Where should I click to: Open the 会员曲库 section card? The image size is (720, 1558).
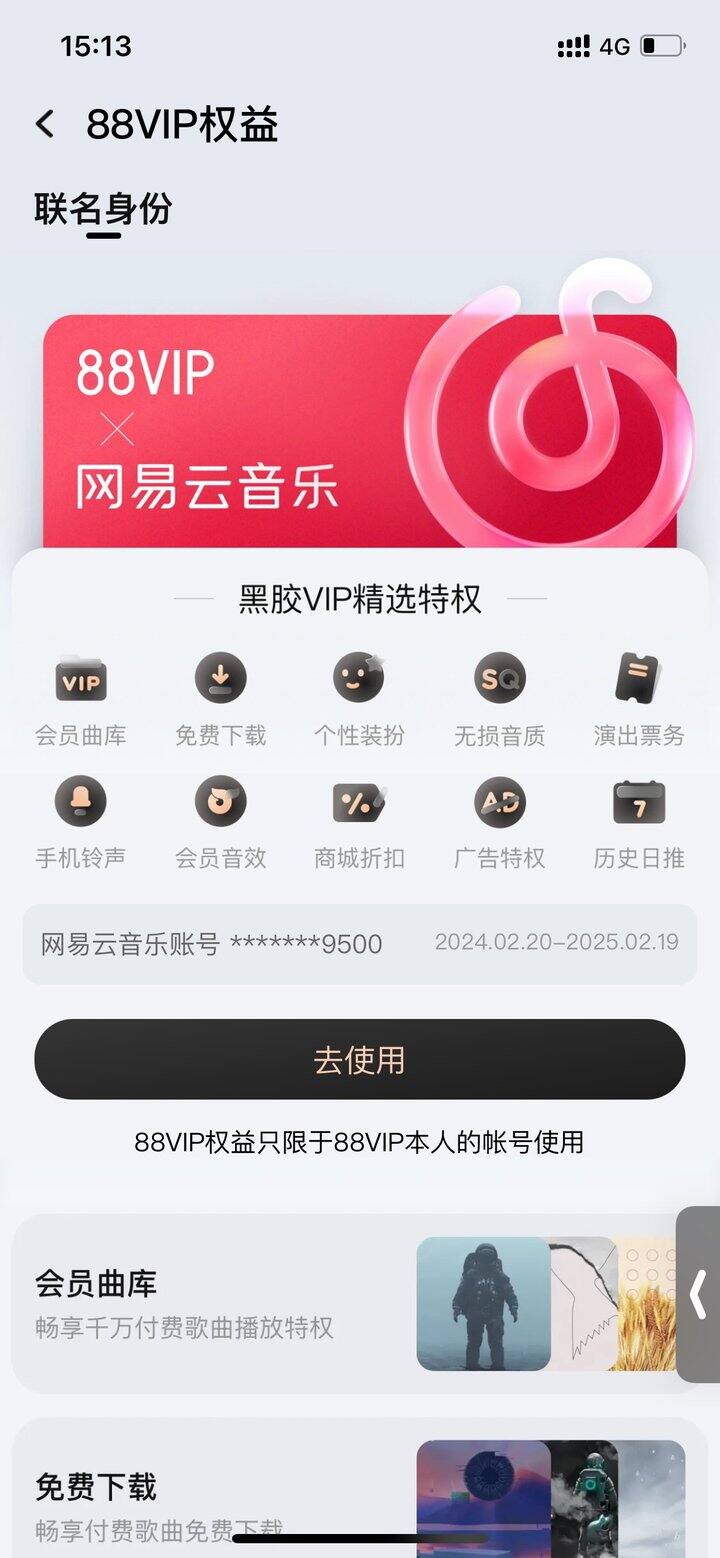click(359, 1303)
